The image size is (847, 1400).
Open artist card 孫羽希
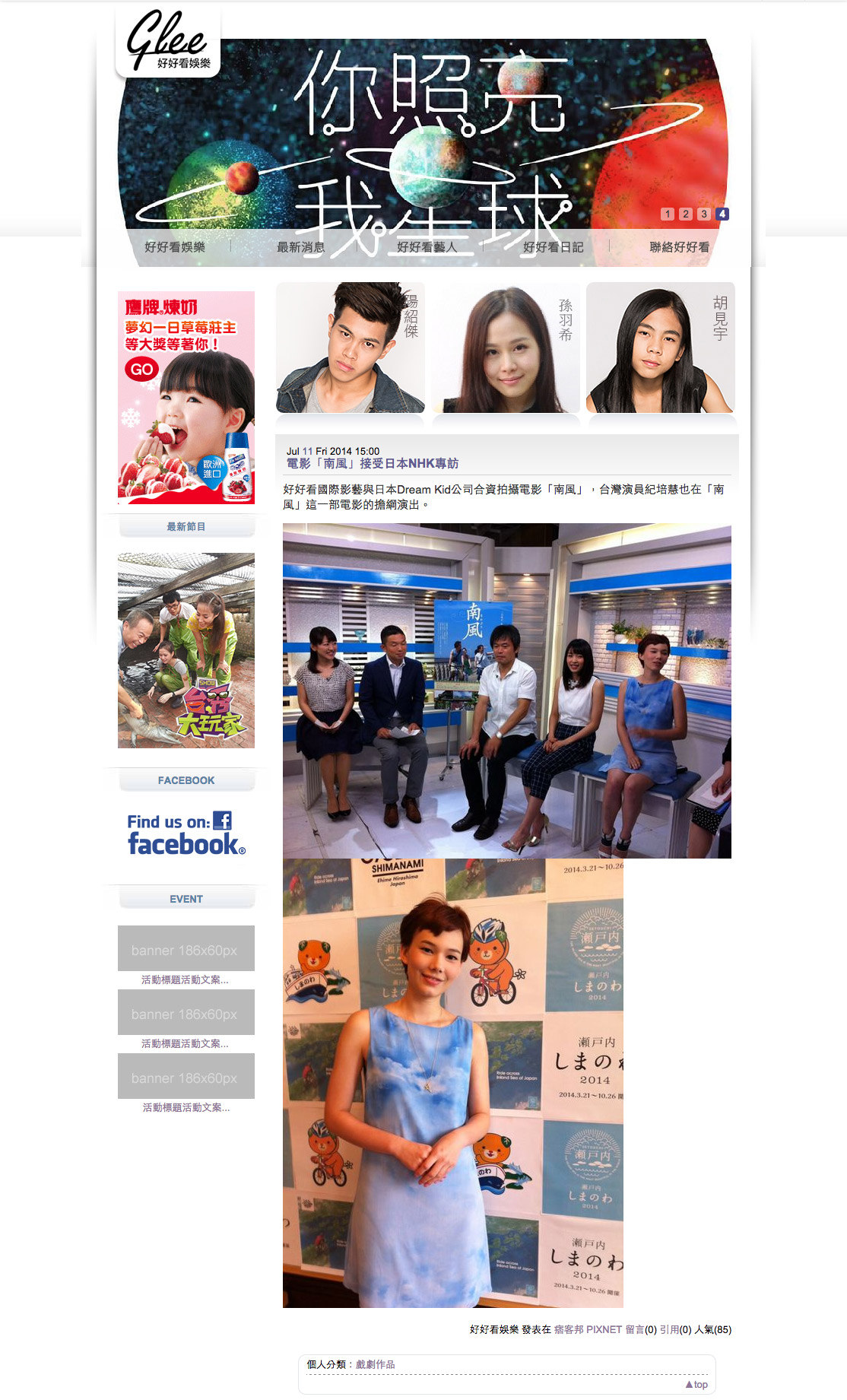coord(506,348)
